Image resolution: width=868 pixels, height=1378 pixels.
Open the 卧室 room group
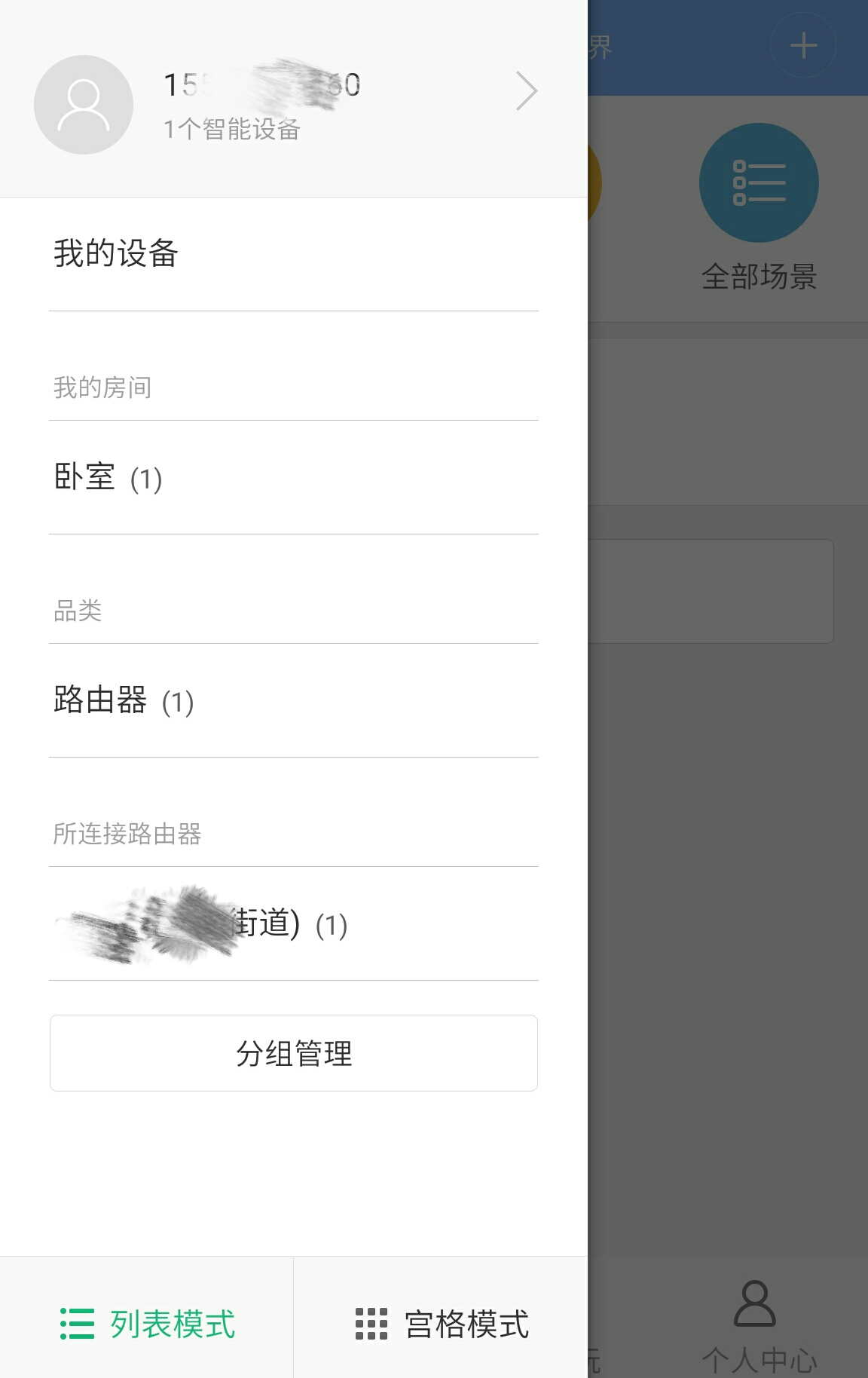point(109,478)
